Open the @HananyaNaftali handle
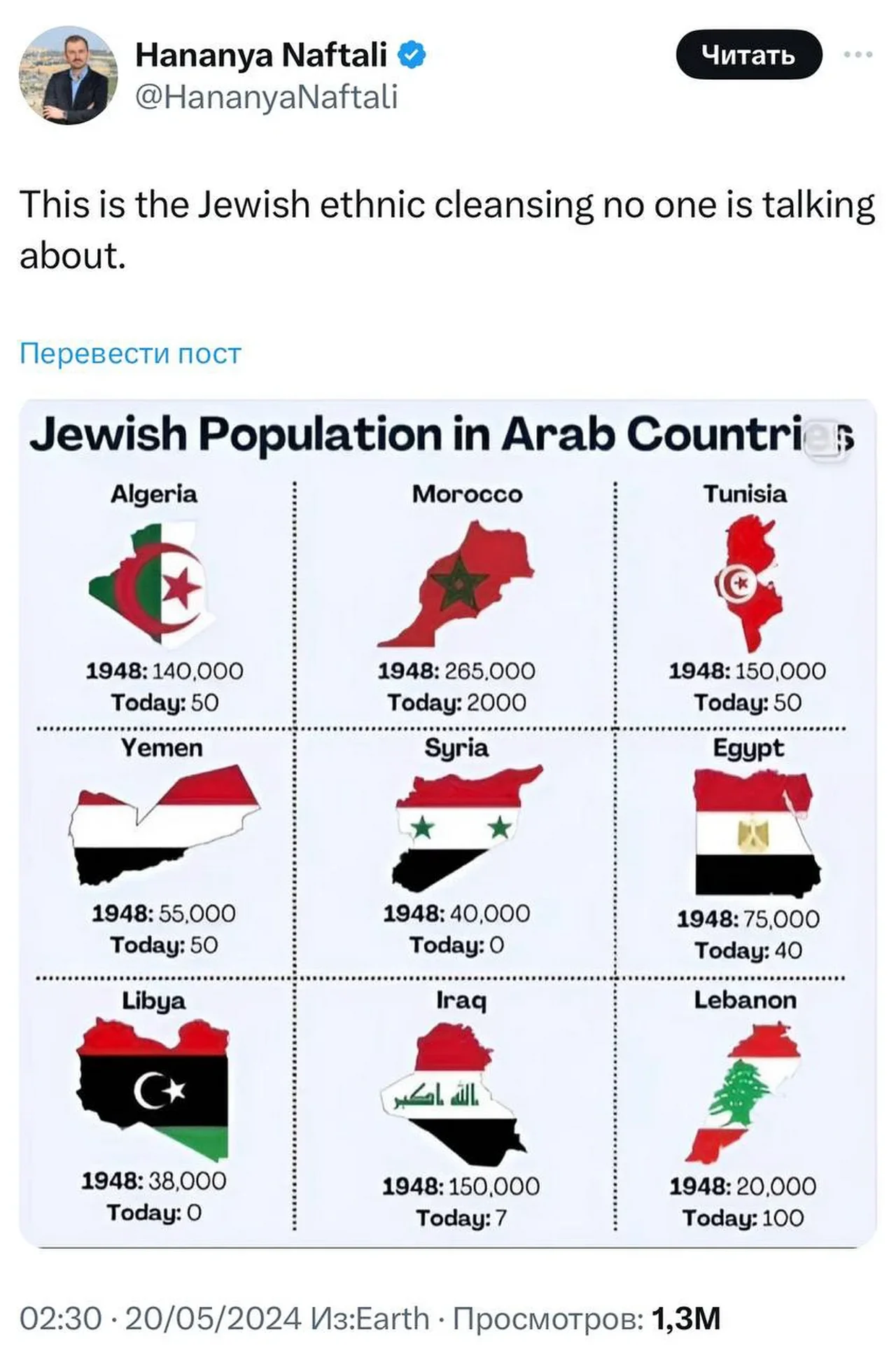896x1358 pixels. pos(266,97)
